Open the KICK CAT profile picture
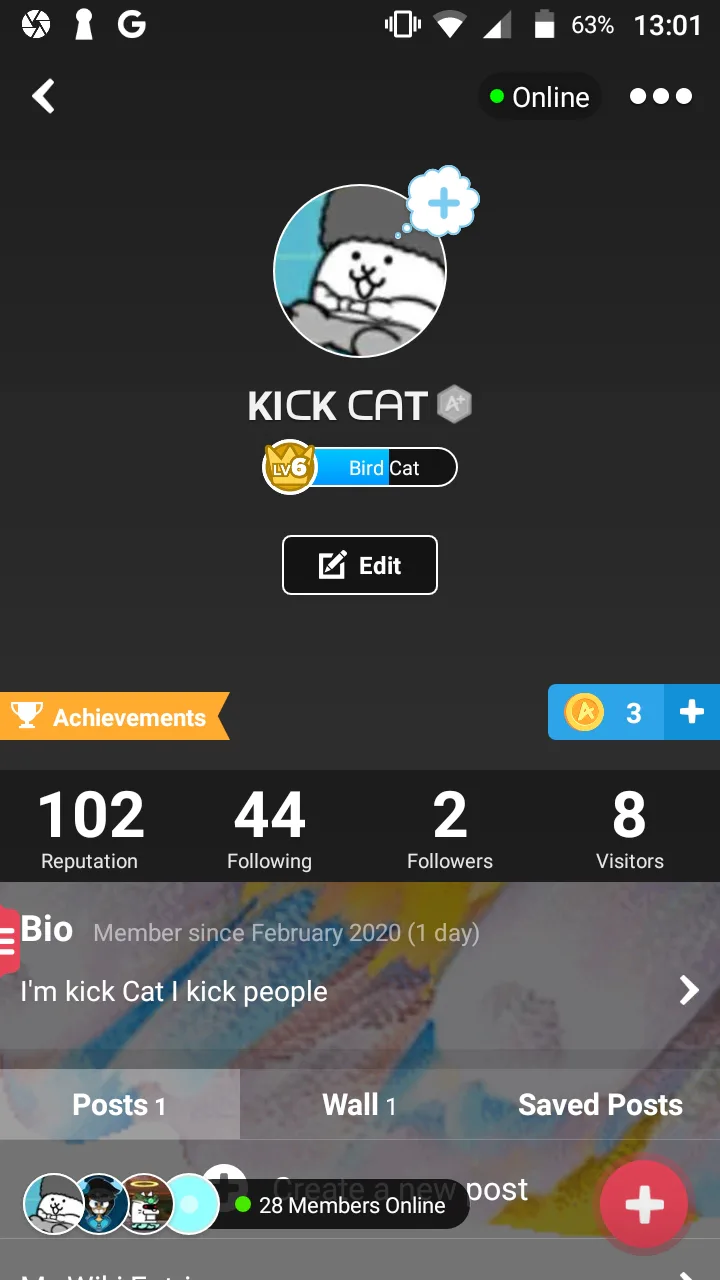 click(x=359, y=271)
